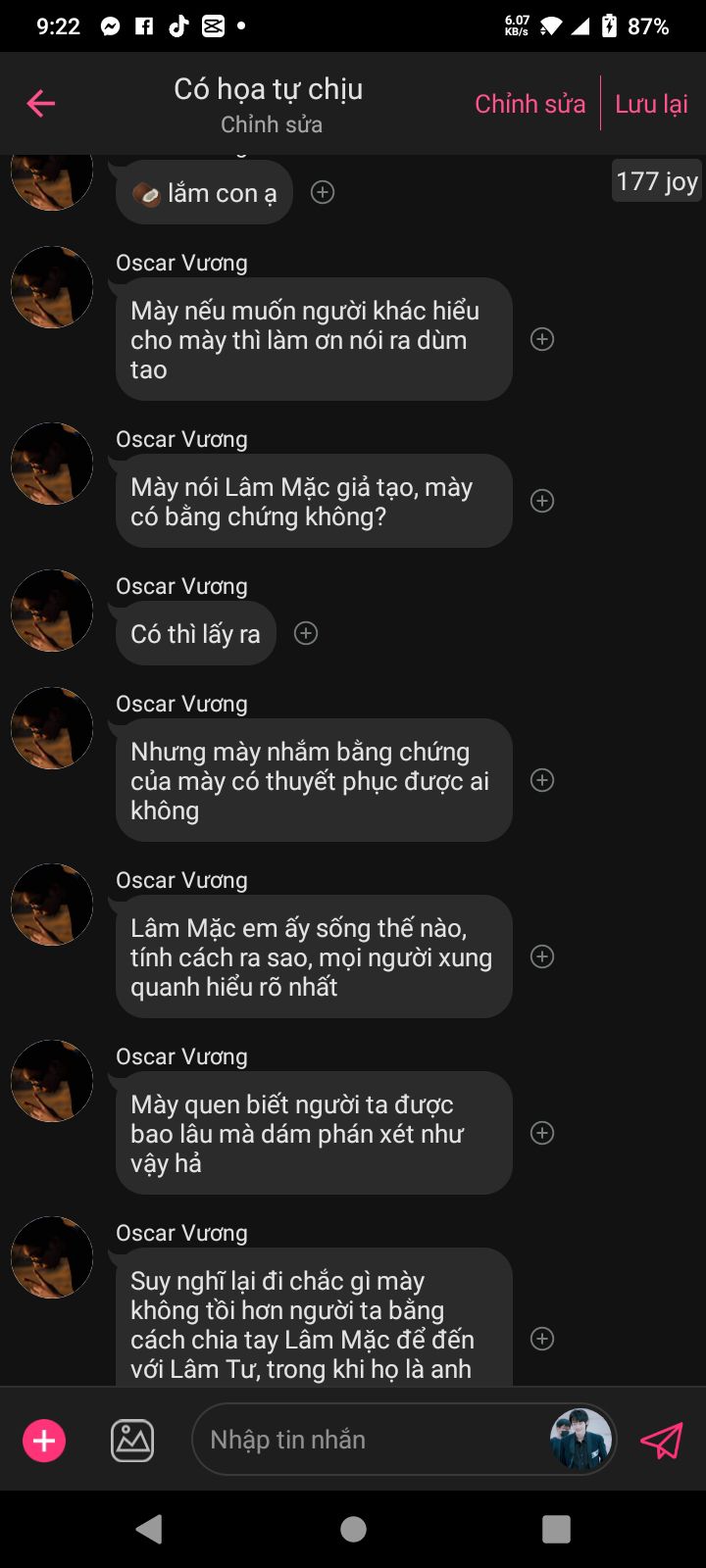Tap plus icon beside "Có thì lấy ra"
This screenshot has width=706, height=1568.
[306, 633]
